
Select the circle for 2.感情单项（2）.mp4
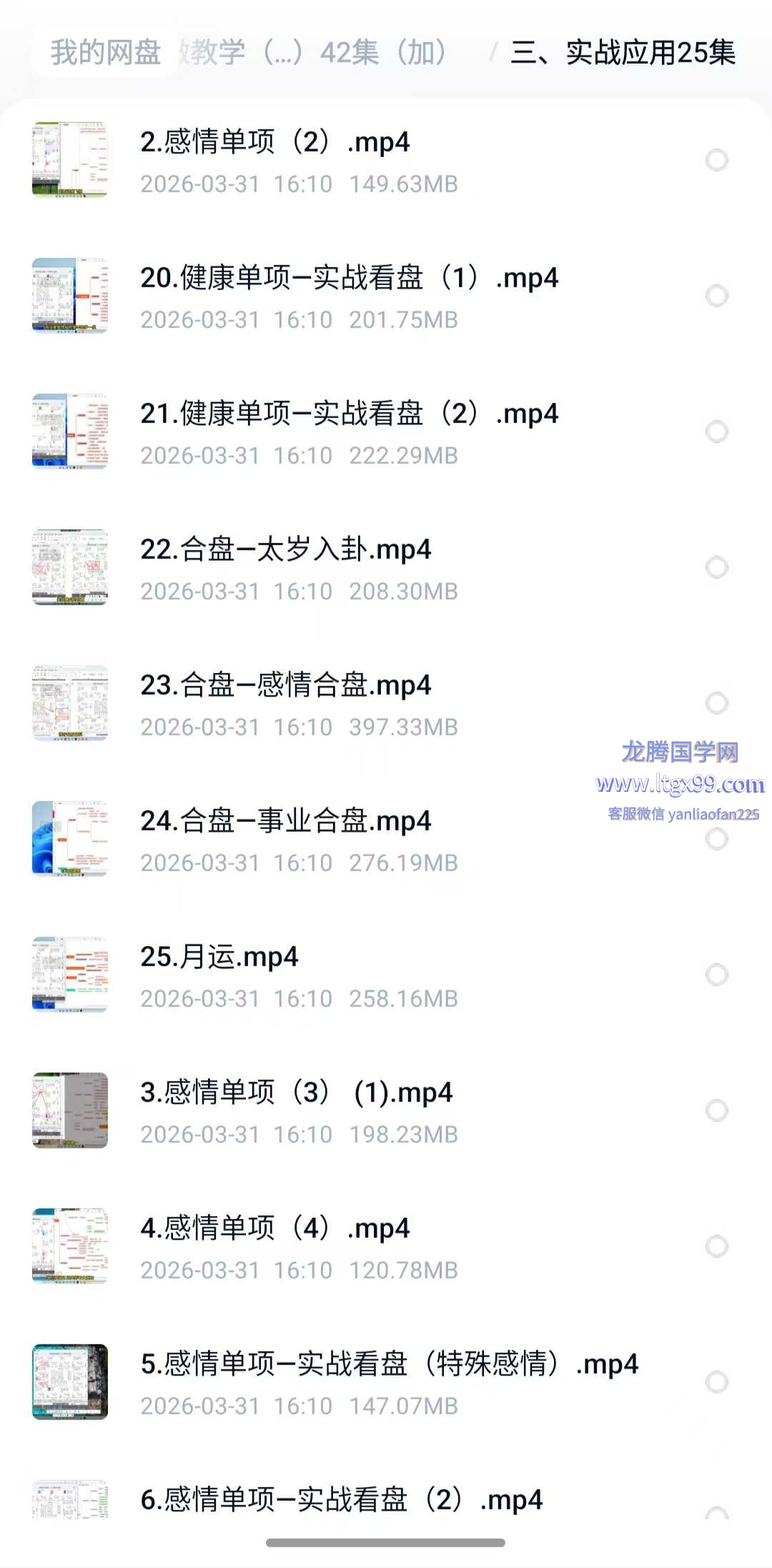[716, 160]
